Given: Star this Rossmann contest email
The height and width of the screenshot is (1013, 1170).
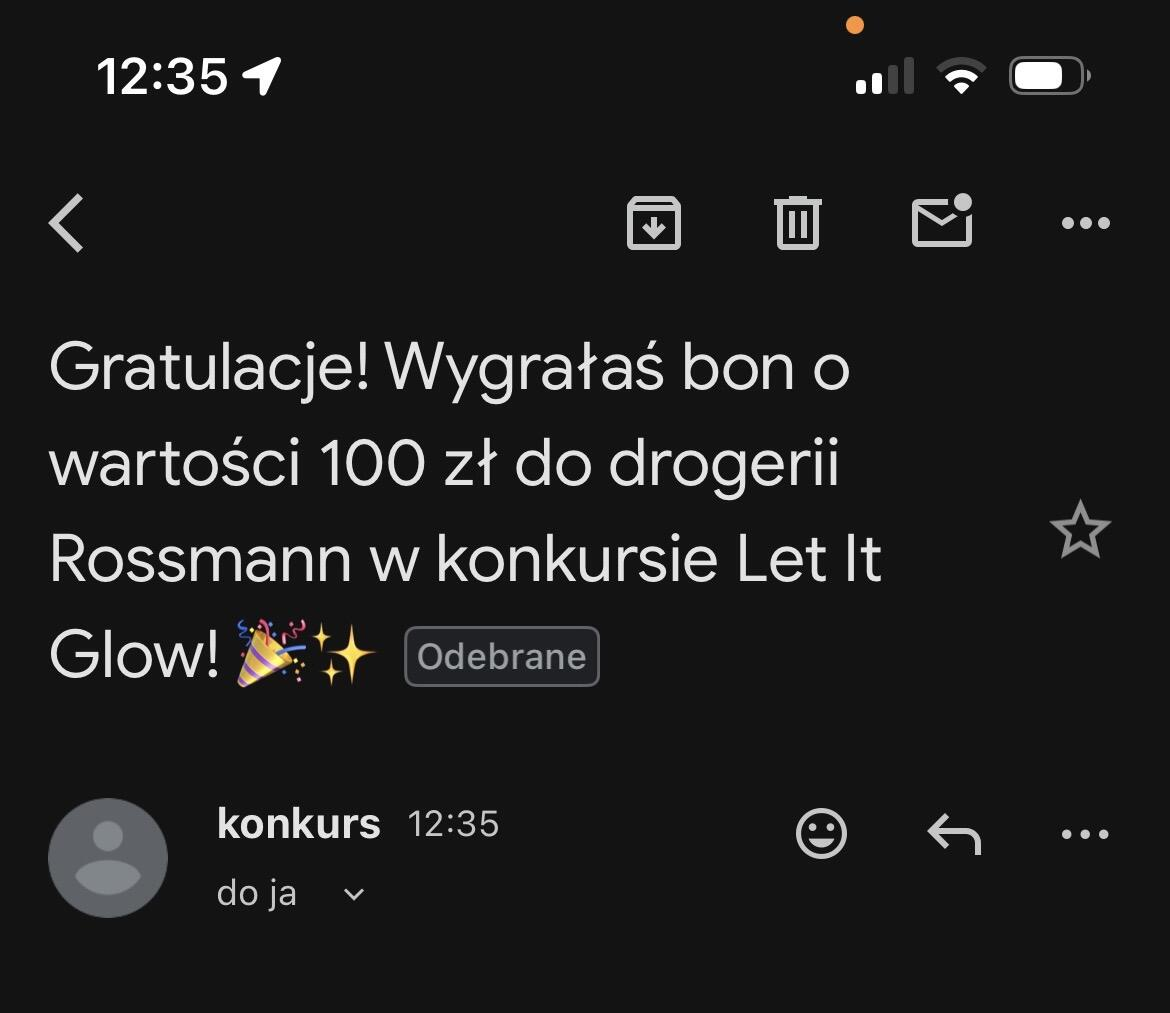Looking at the screenshot, I should click(x=1080, y=531).
